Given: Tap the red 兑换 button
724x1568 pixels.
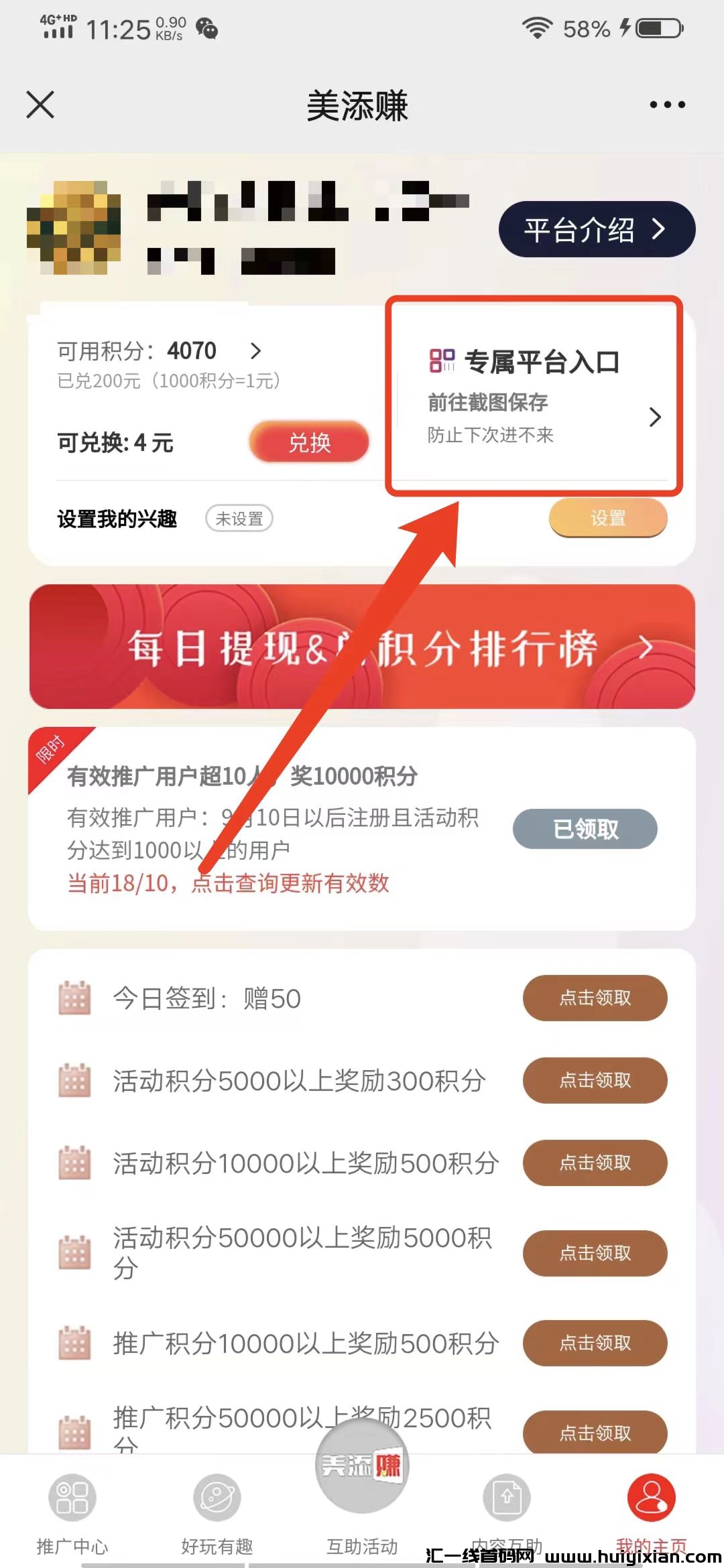Looking at the screenshot, I should pos(309,442).
